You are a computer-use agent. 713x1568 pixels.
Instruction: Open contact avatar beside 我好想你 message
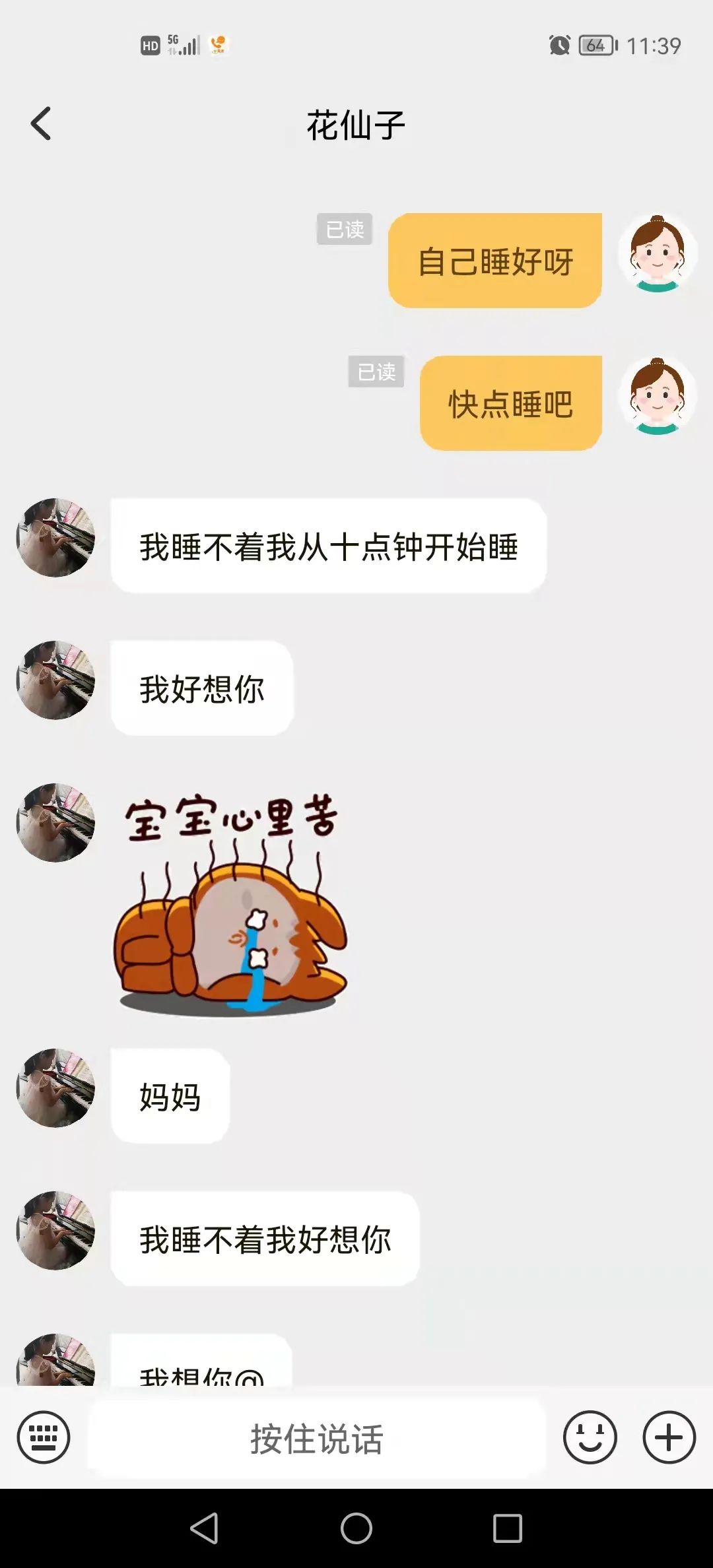pyautogui.click(x=55, y=680)
